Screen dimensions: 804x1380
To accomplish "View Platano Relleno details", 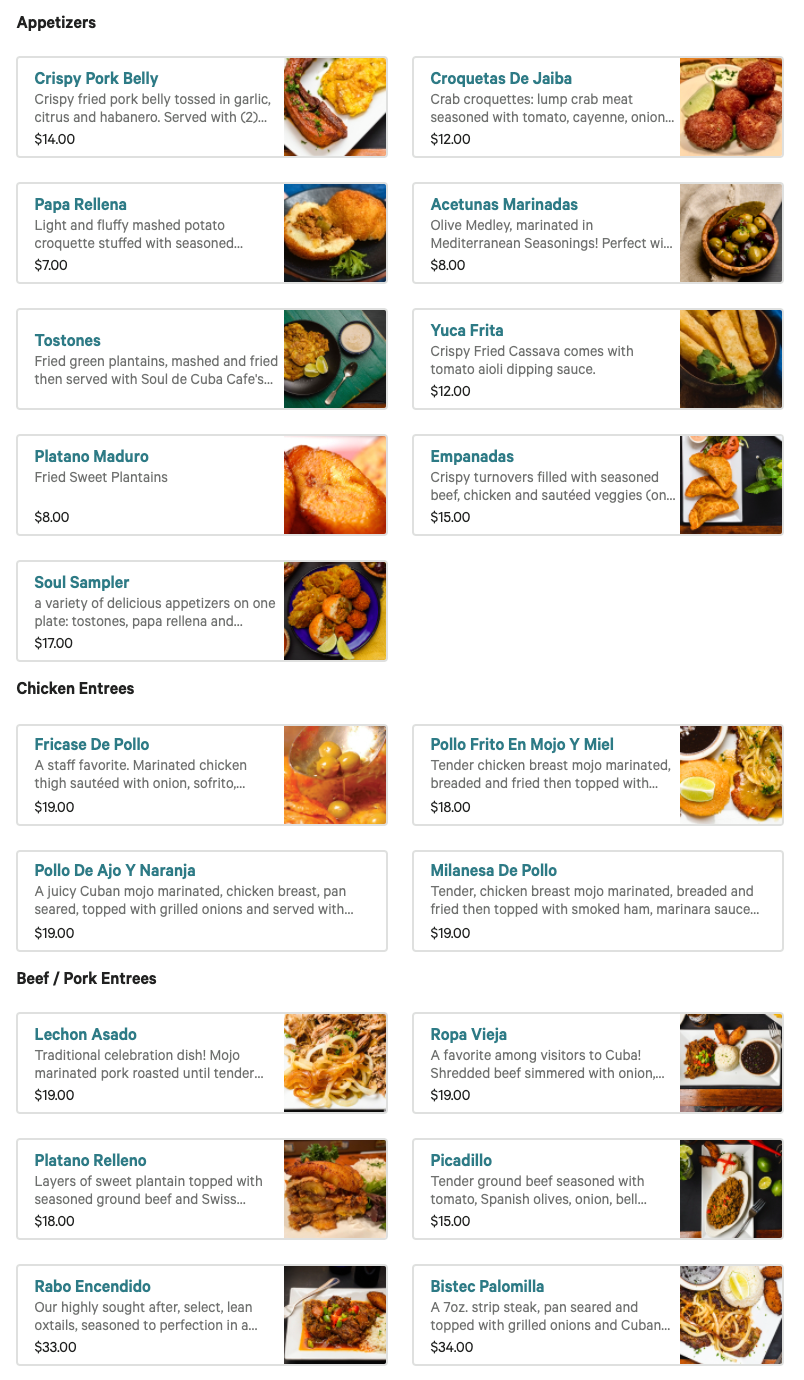I will 201,1189.
